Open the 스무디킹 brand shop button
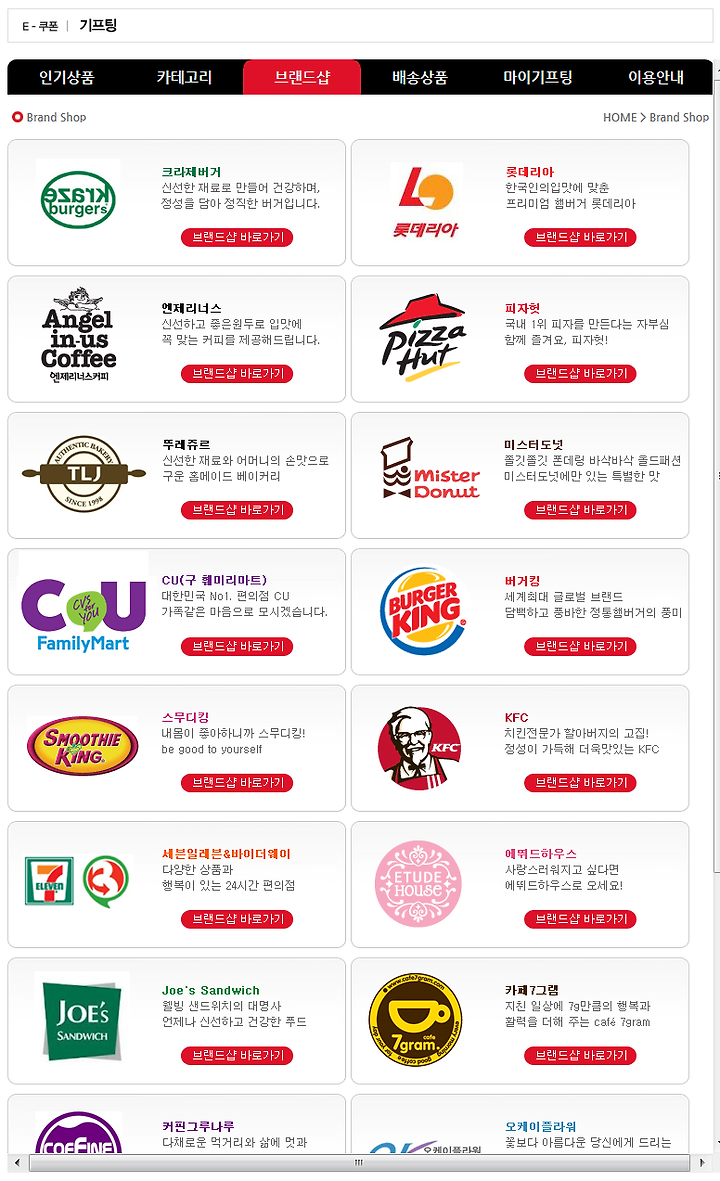 coord(237,783)
